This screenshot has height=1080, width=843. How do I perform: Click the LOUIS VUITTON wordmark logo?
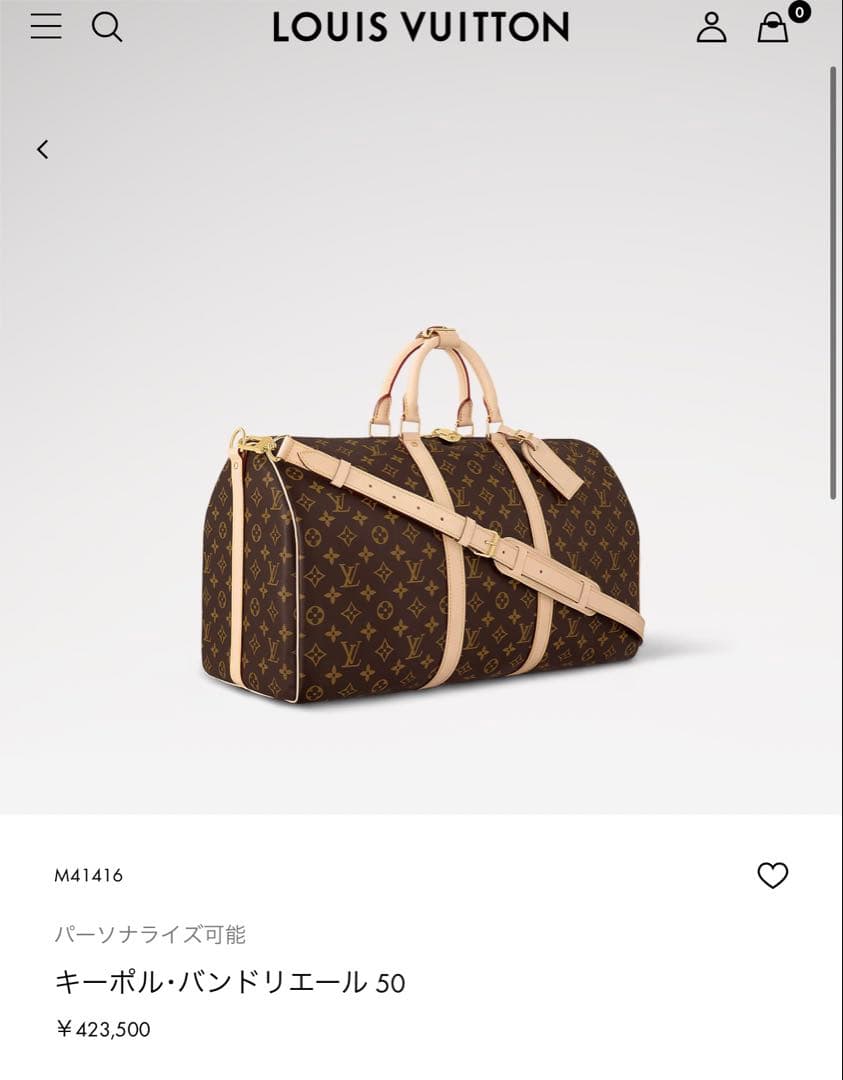tap(421, 27)
